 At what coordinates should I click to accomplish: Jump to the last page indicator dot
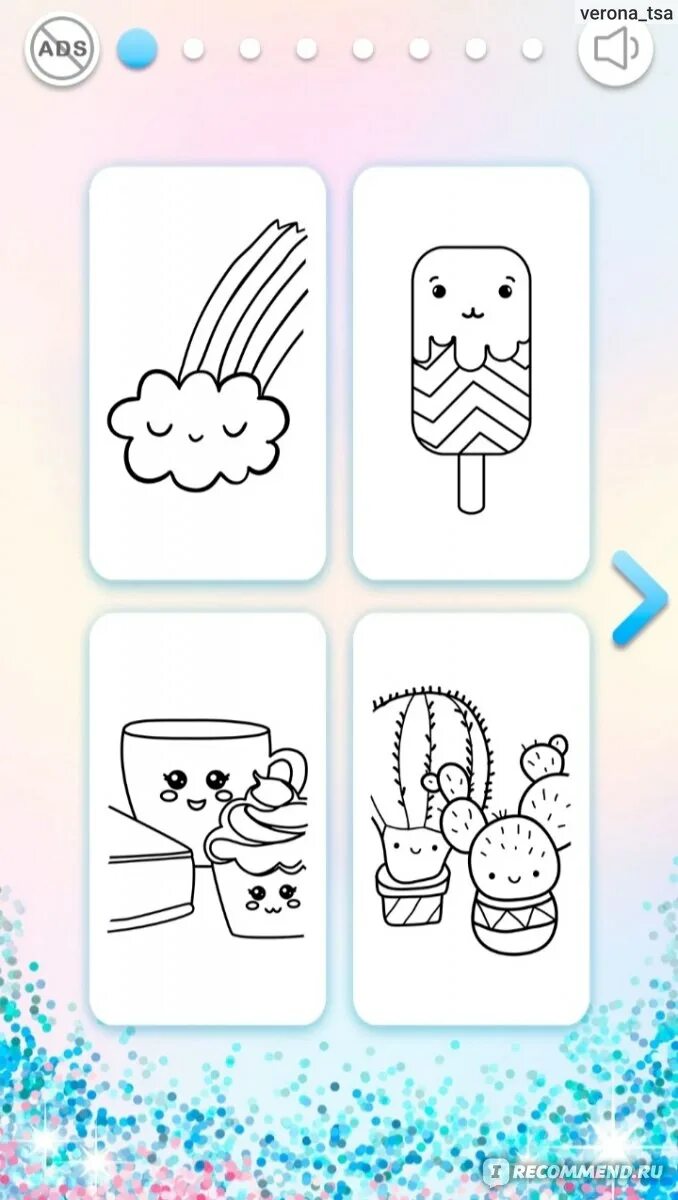pos(532,49)
